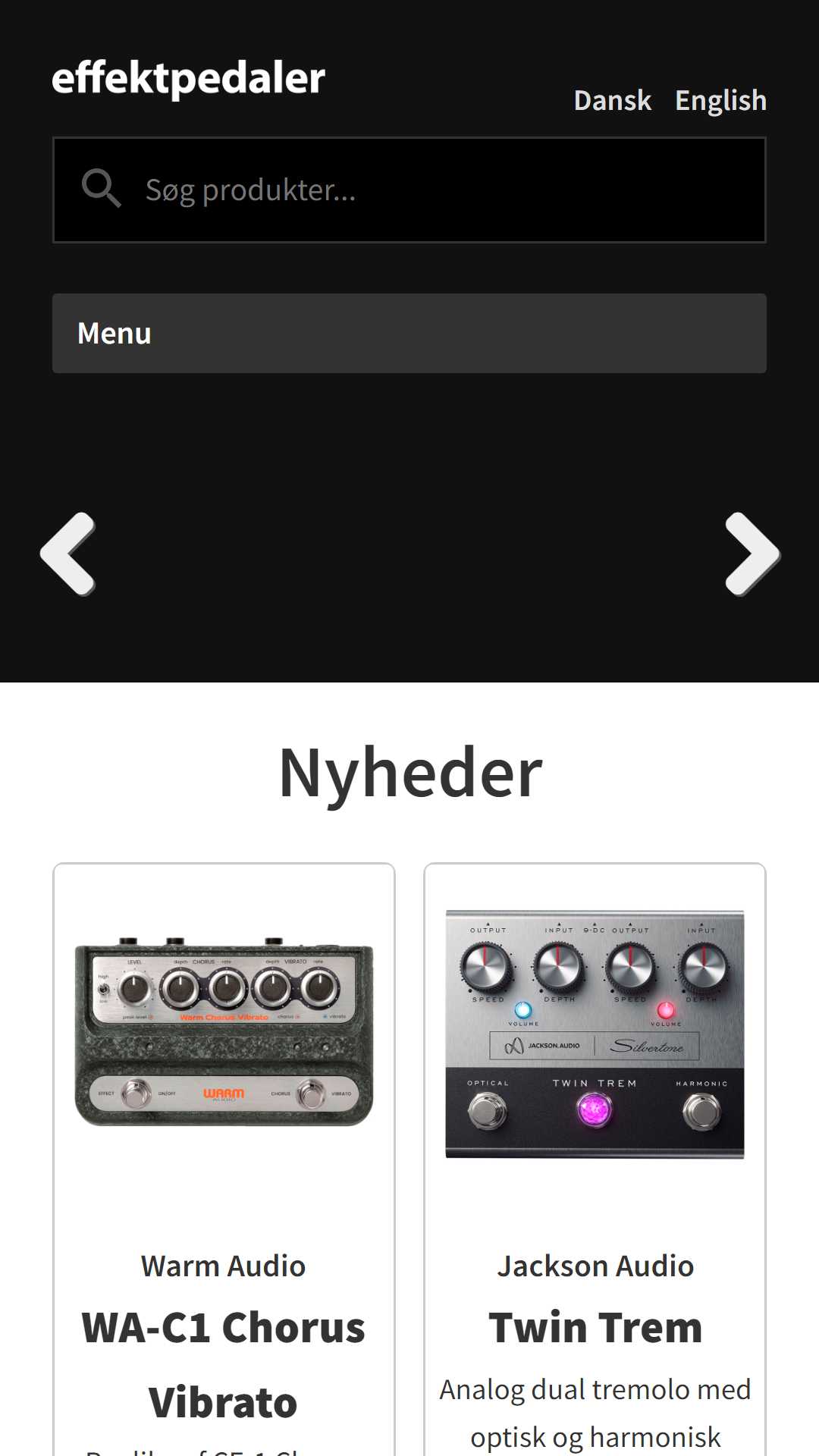Switch language to Dansk
This screenshot has height=1456, width=819.
[x=612, y=100]
